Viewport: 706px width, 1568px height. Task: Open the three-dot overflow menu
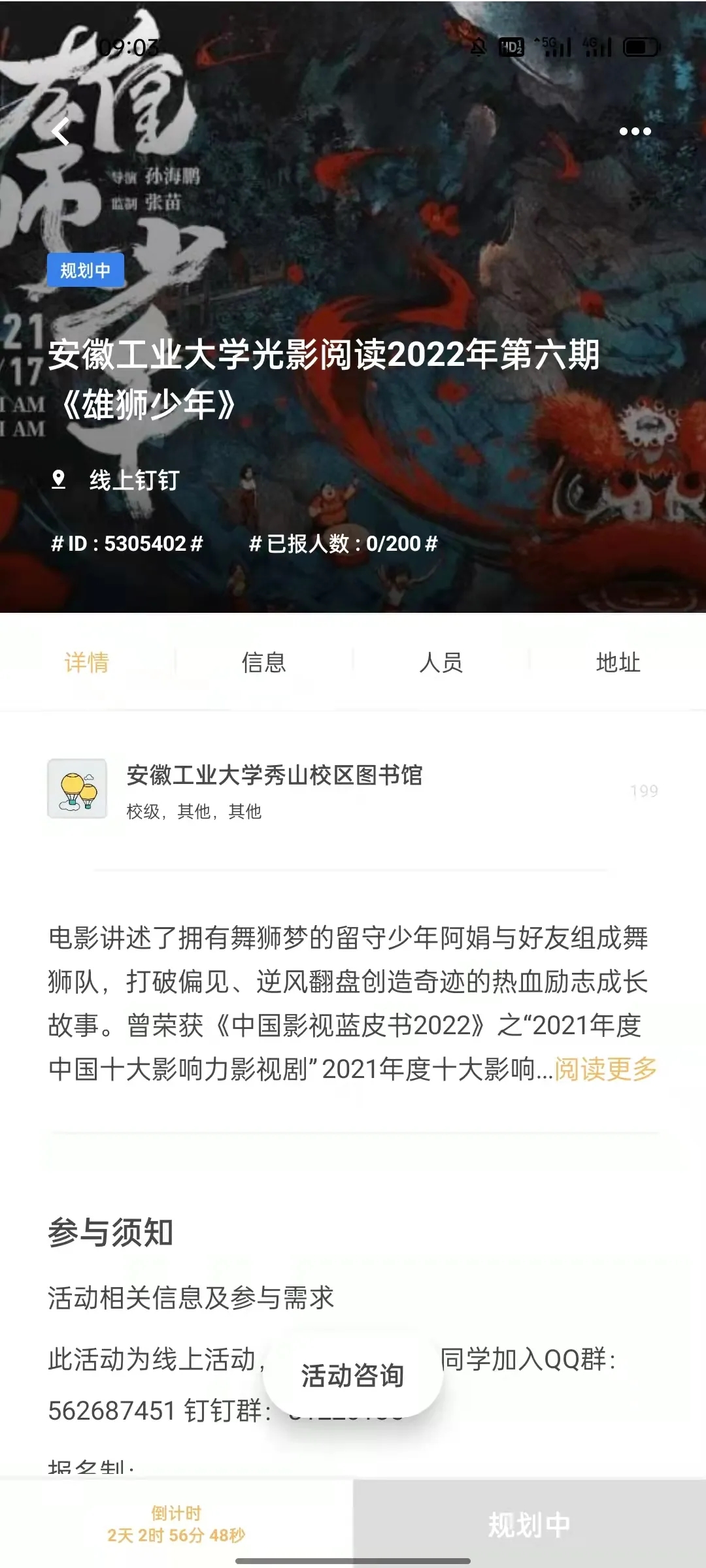635,131
